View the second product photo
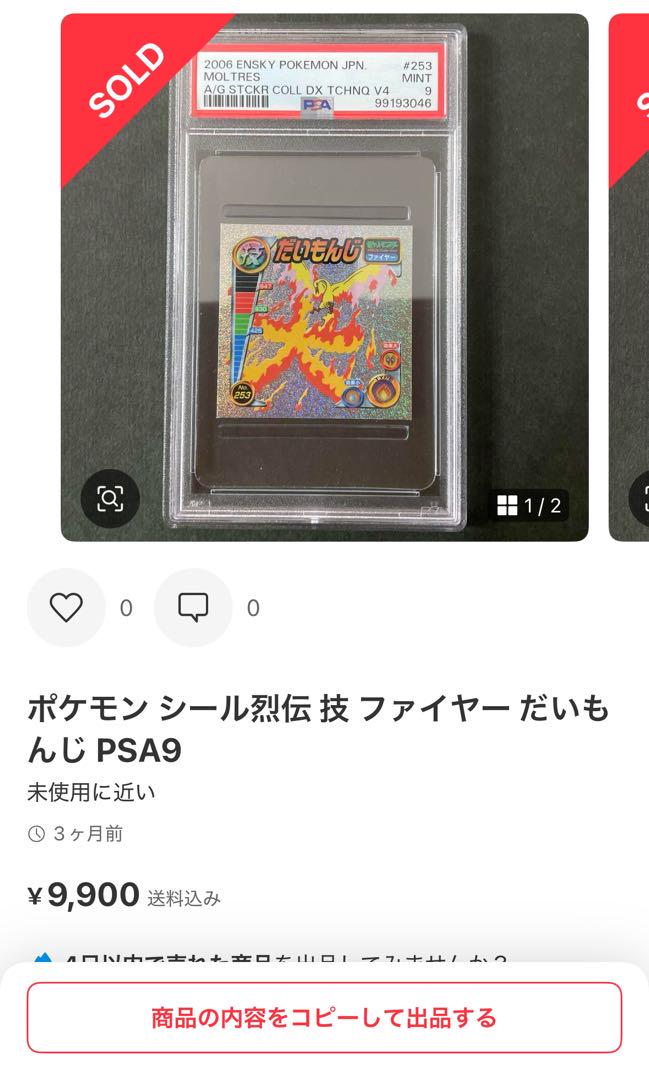649x1080 pixels. click(x=629, y=277)
